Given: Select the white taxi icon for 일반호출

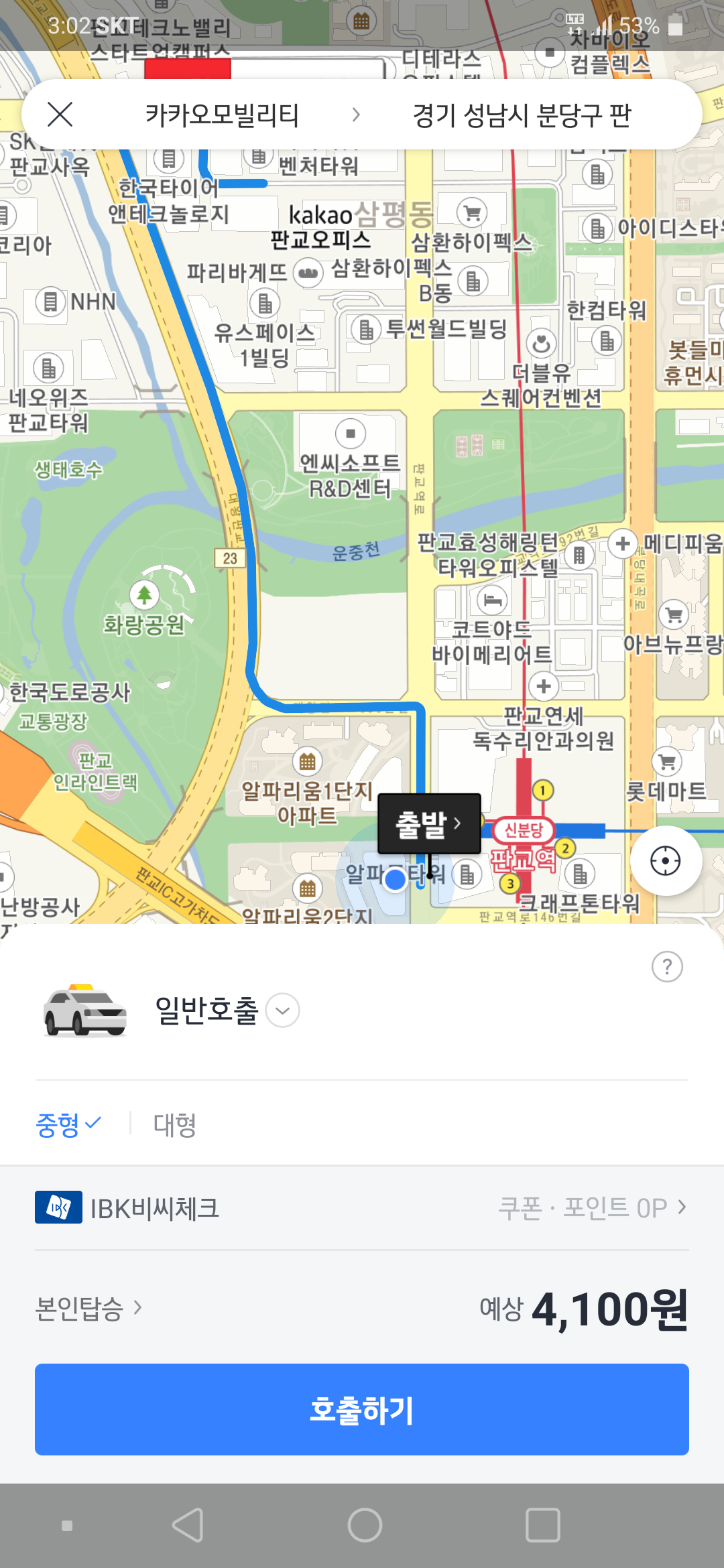Looking at the screenshot, I should tap(85, 1010).
